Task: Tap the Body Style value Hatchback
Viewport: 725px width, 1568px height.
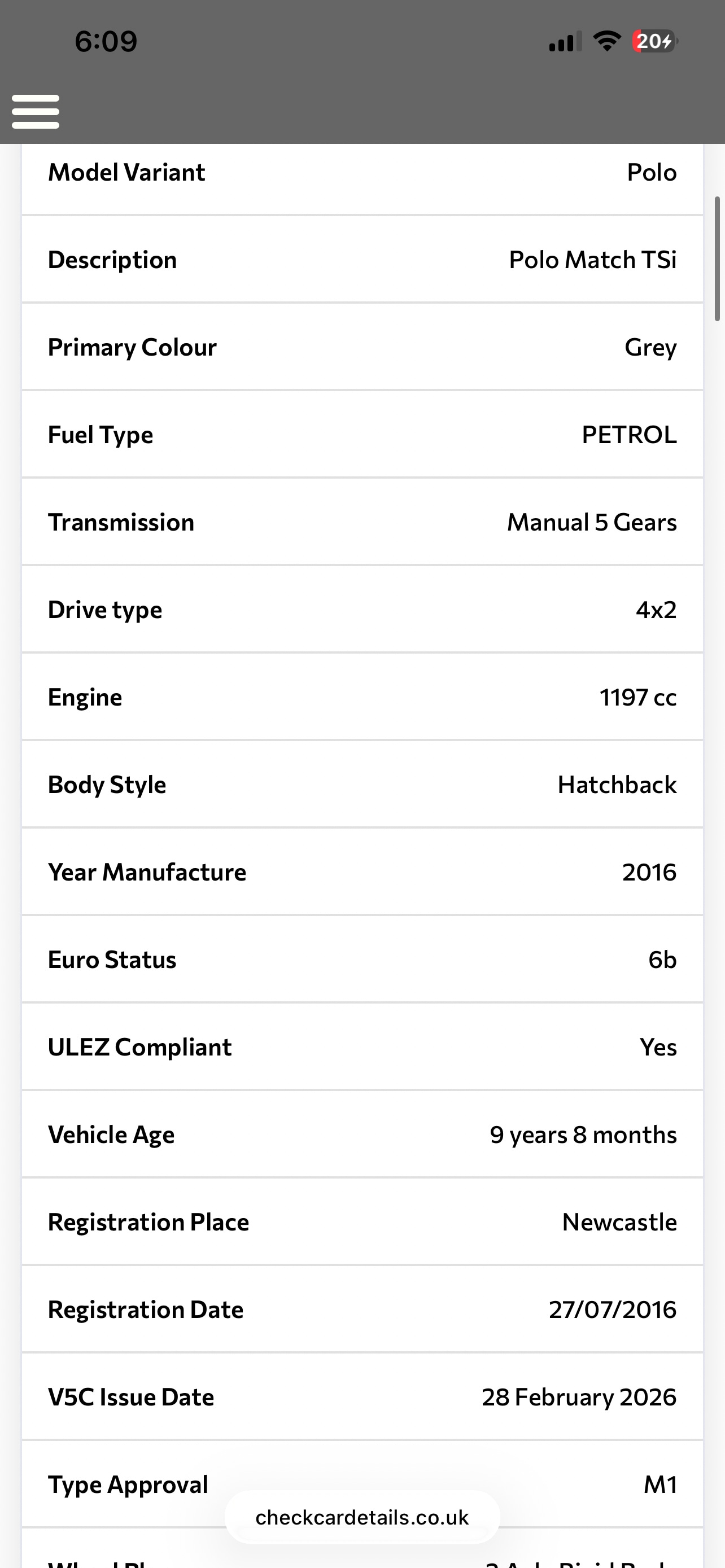Action: point(616,784)
